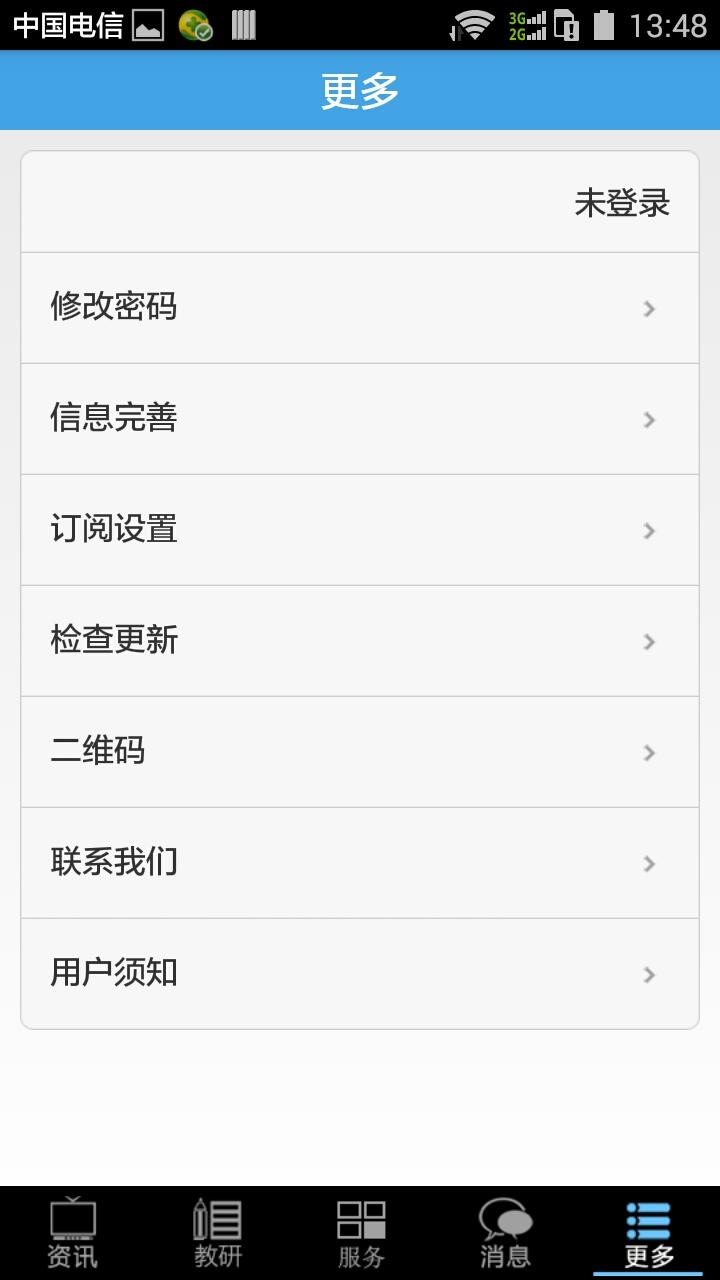The image size is (720, 1280).
Task: Expand the 订阅设置 row chevron
Action: pyautogui.click(x=651, y=530)
